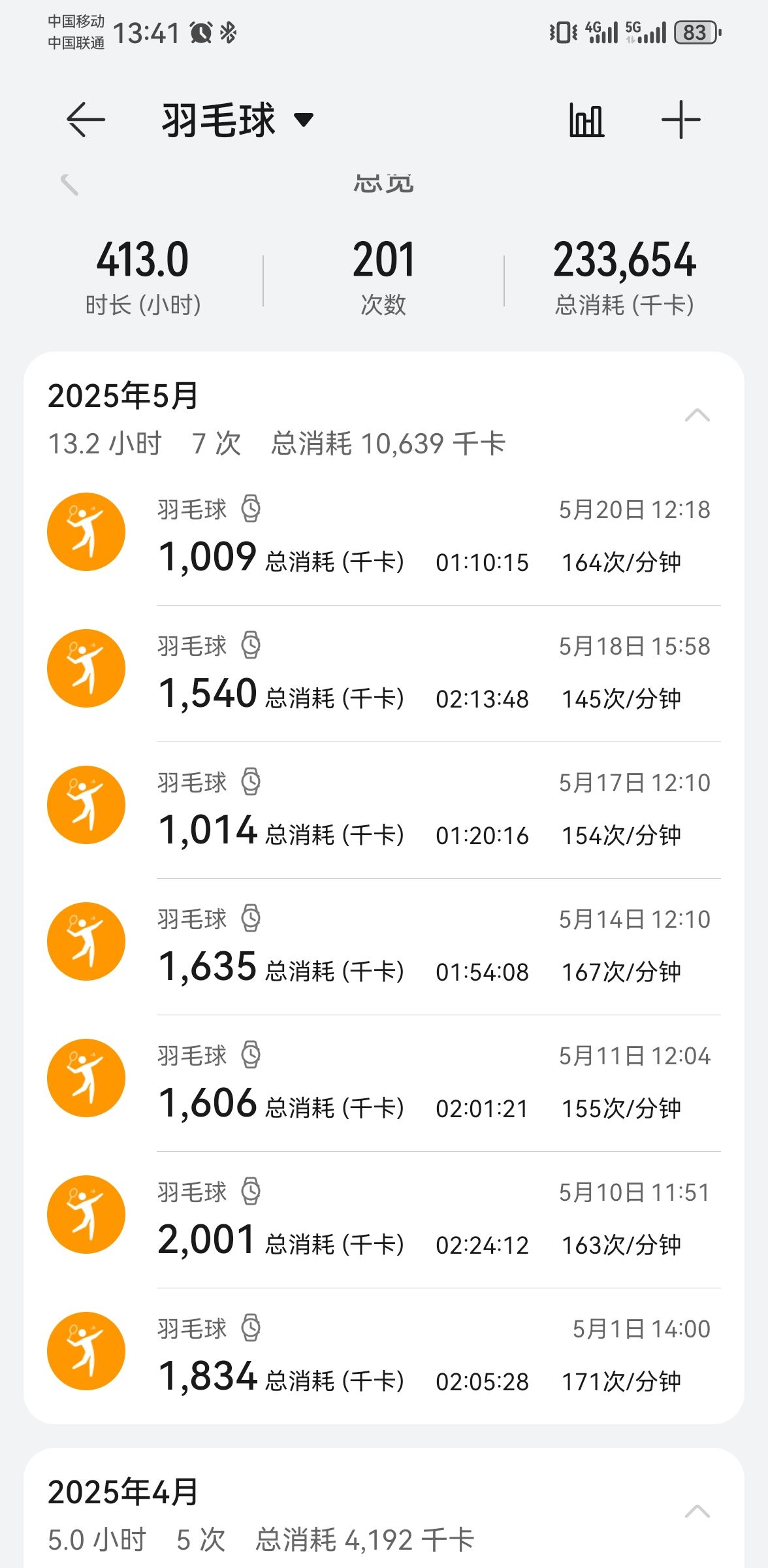768x1568 pixels.
Task: Collapse the 2025年4月 section
Action: (x=697, y=1511)
